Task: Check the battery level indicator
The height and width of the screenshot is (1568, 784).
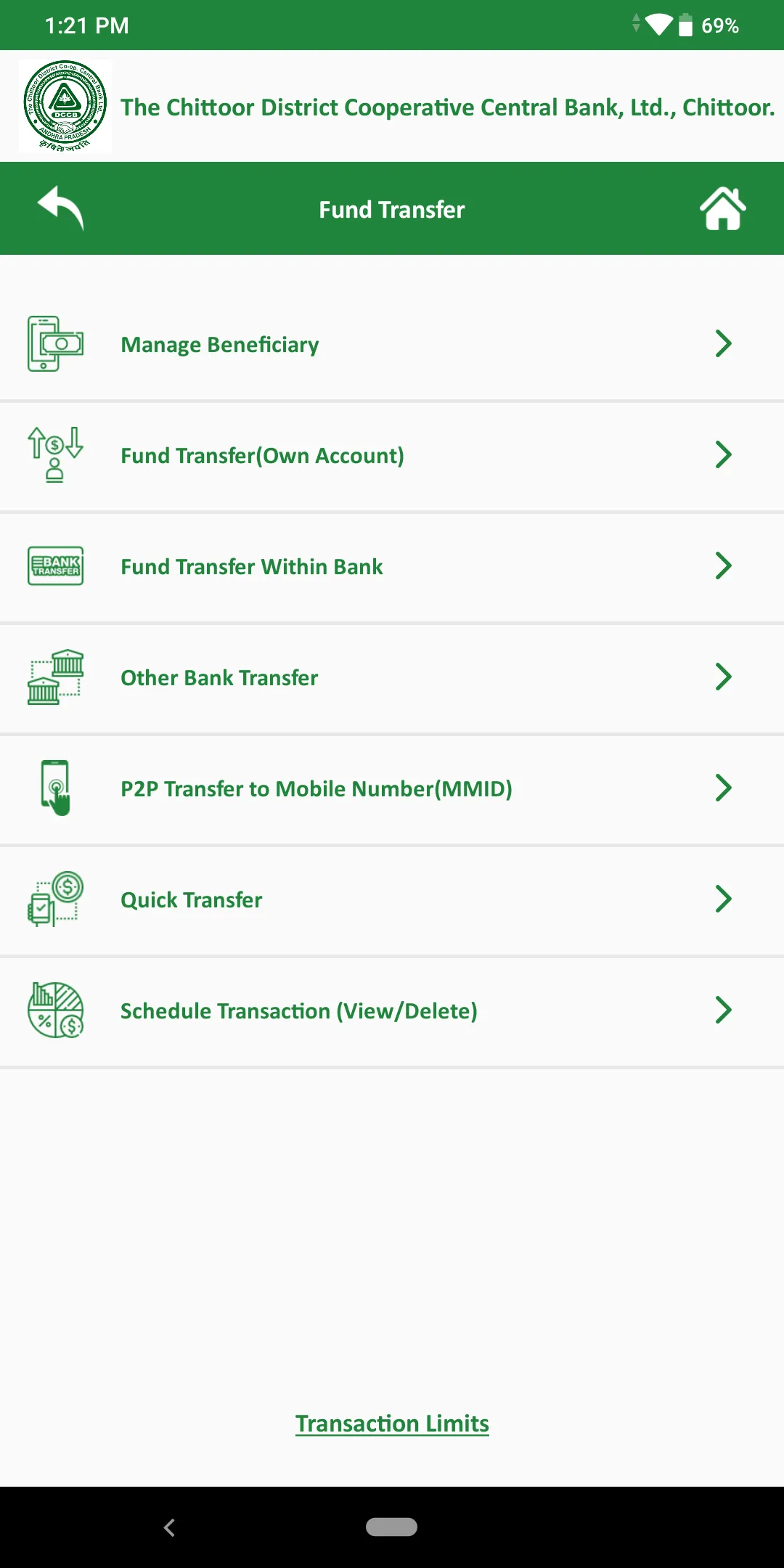Action: click(x=685, y=24)
